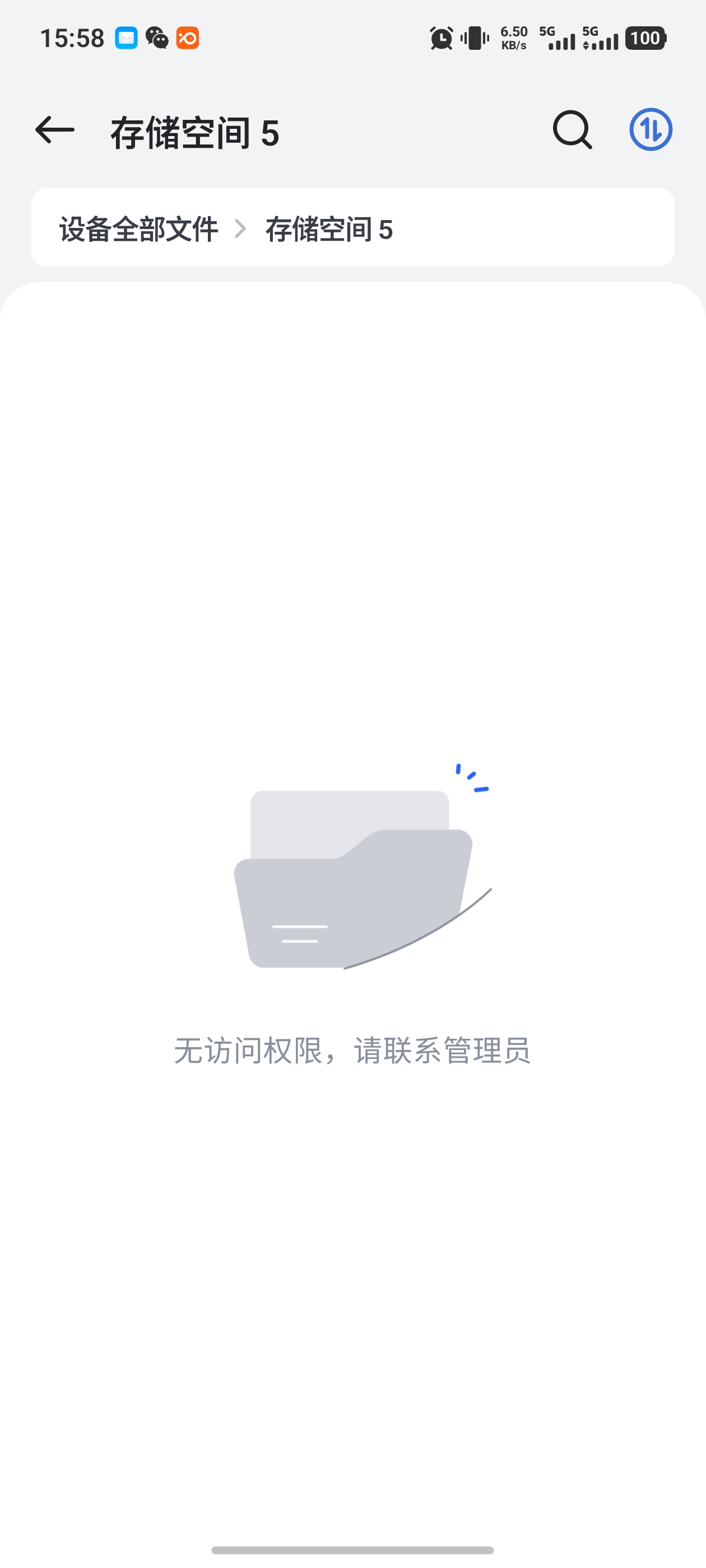Open the breadcrumb navigation bar
The height and width of the screenshot is (1568, 706).
point(354,228)
